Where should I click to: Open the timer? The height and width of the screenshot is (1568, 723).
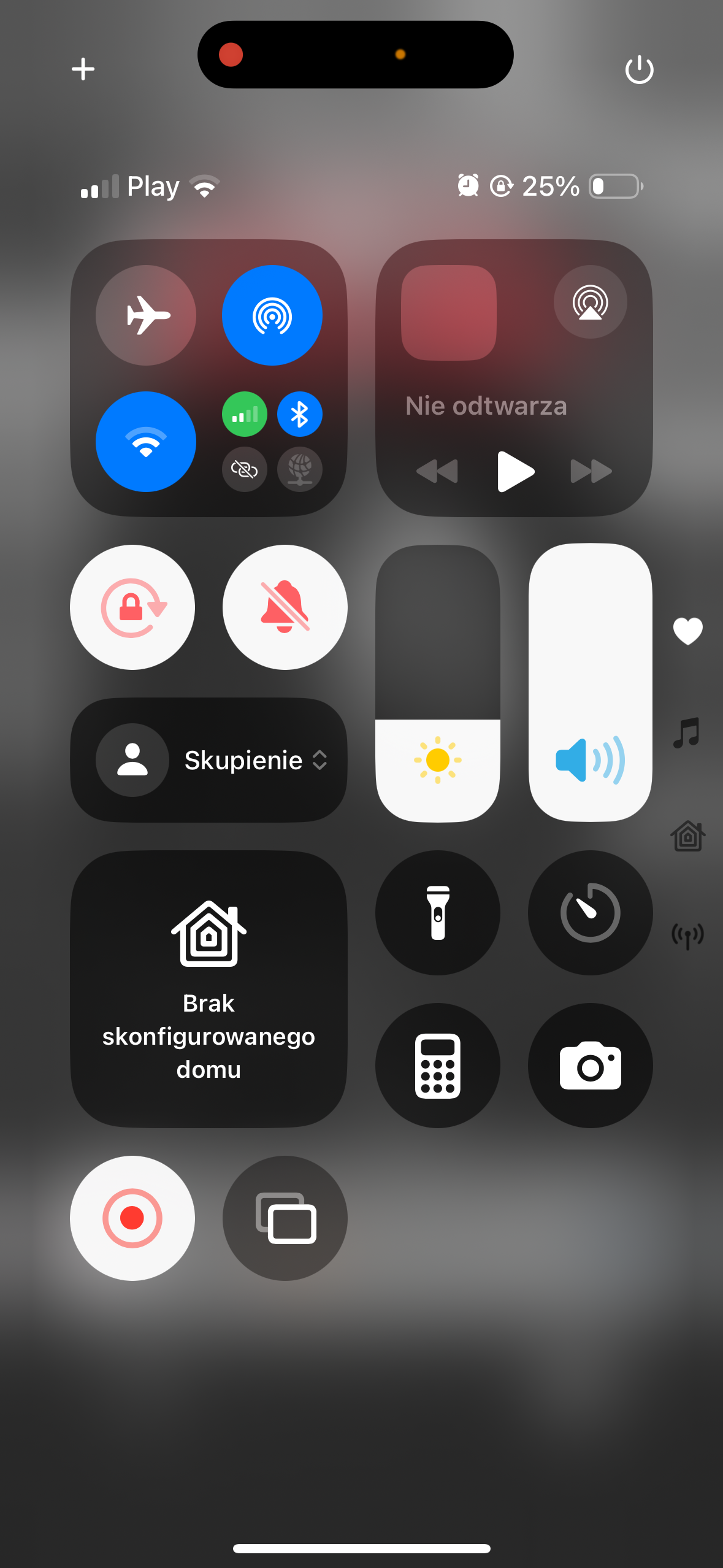pos(590,913)
